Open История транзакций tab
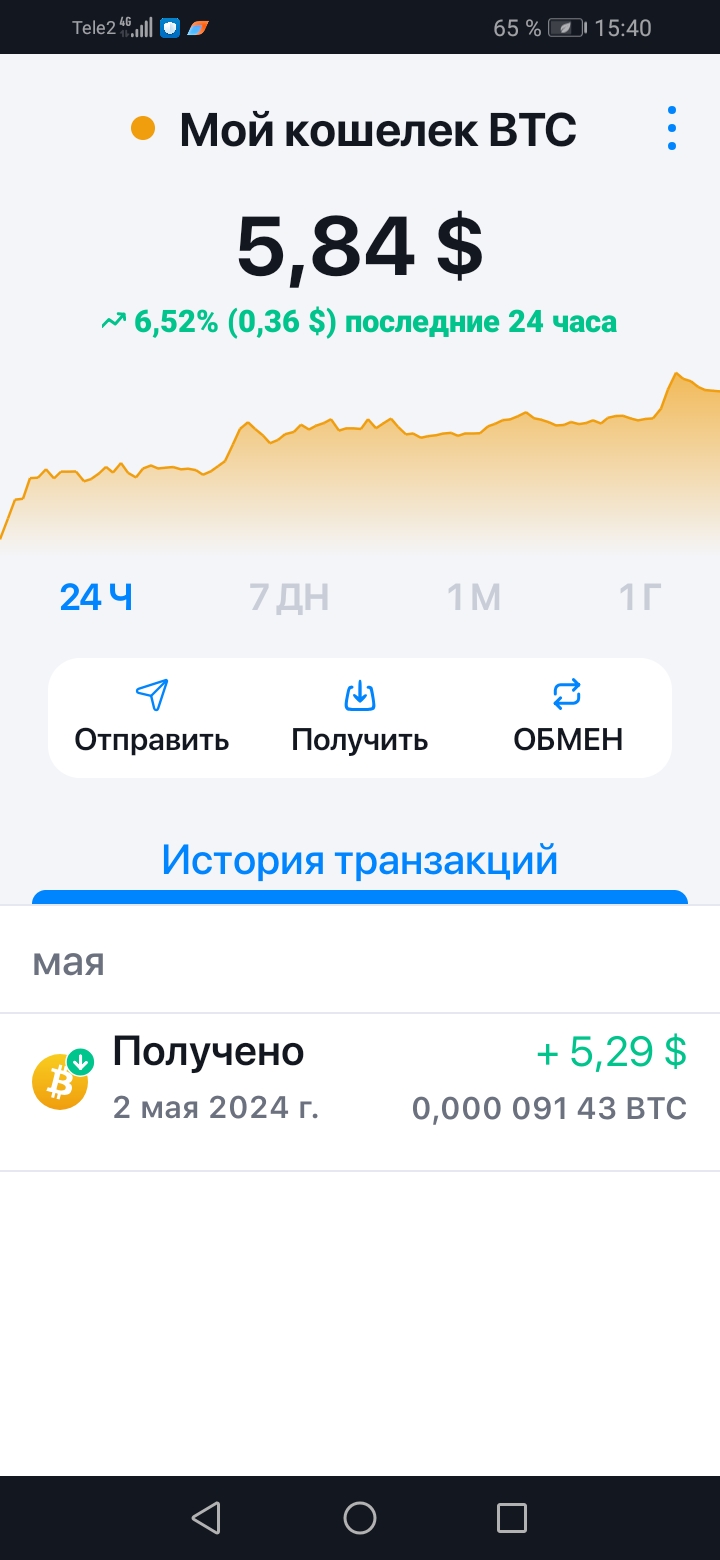 pos(360,860)
